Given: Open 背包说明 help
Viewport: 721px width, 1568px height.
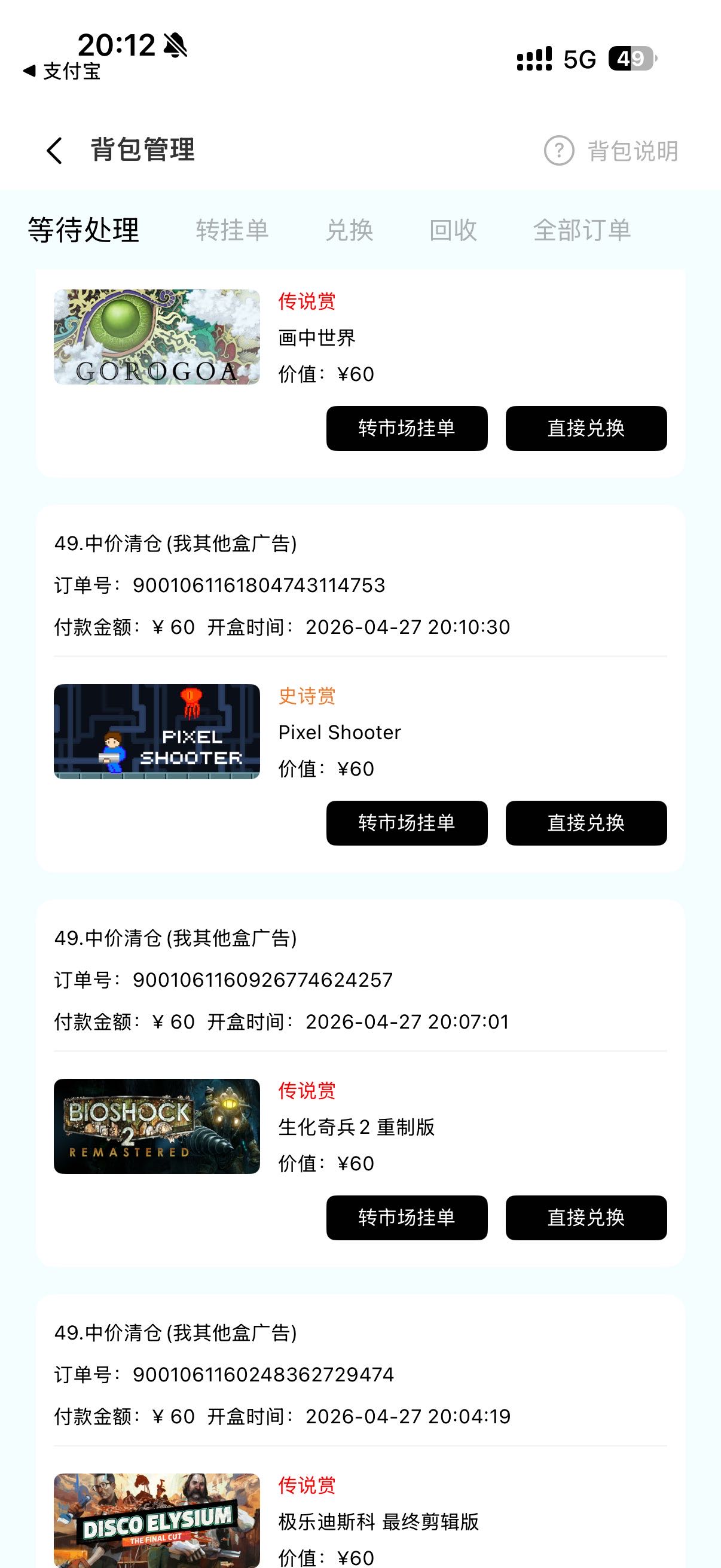Looking at the screenshot, I should coord(612,151).
